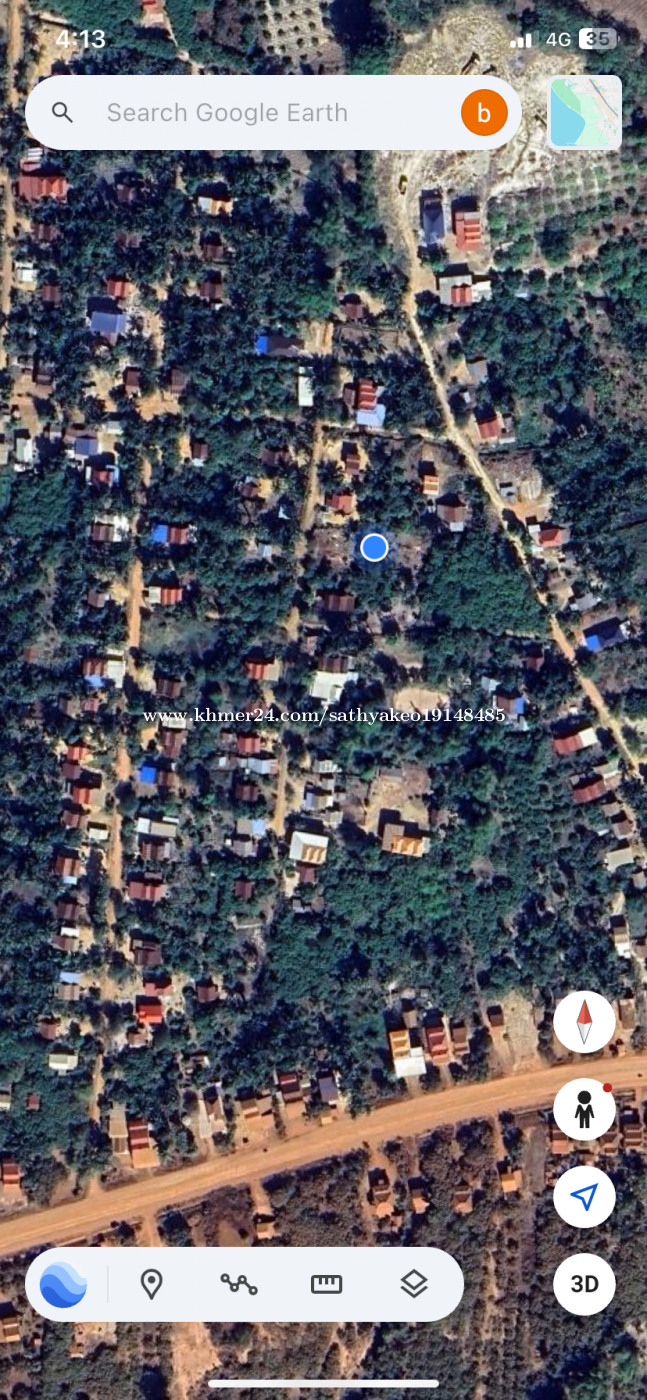647x1400 pixels.
Task: Reset orientation with the compass button
Action: click(x=584, y=1022)
